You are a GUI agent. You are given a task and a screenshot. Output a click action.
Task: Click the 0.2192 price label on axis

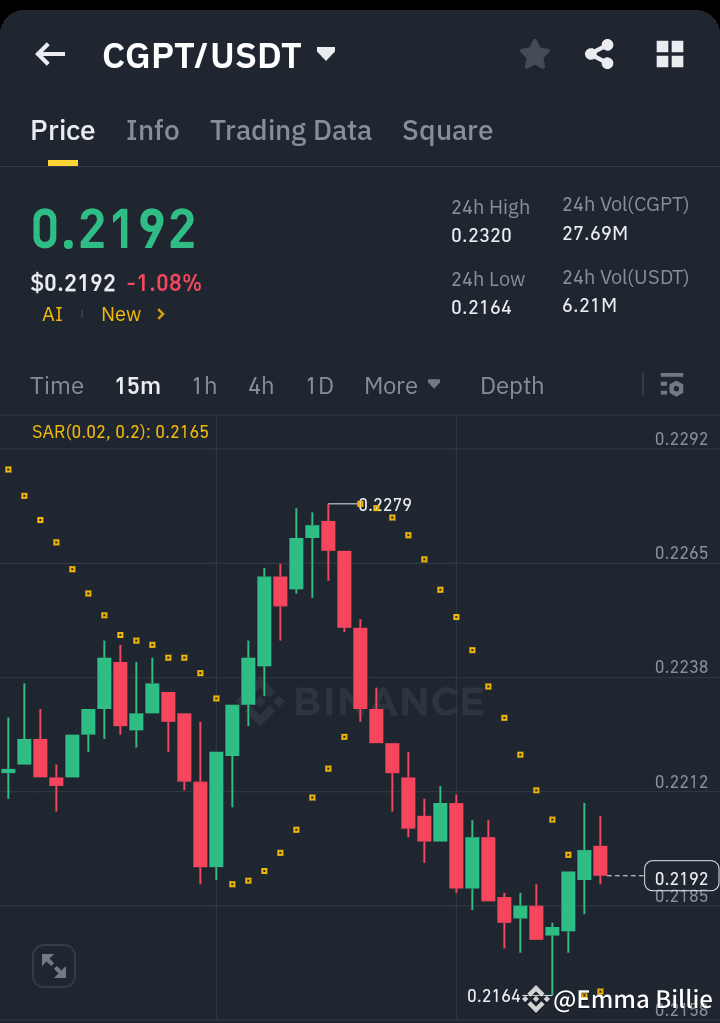[x=682, y=876]
